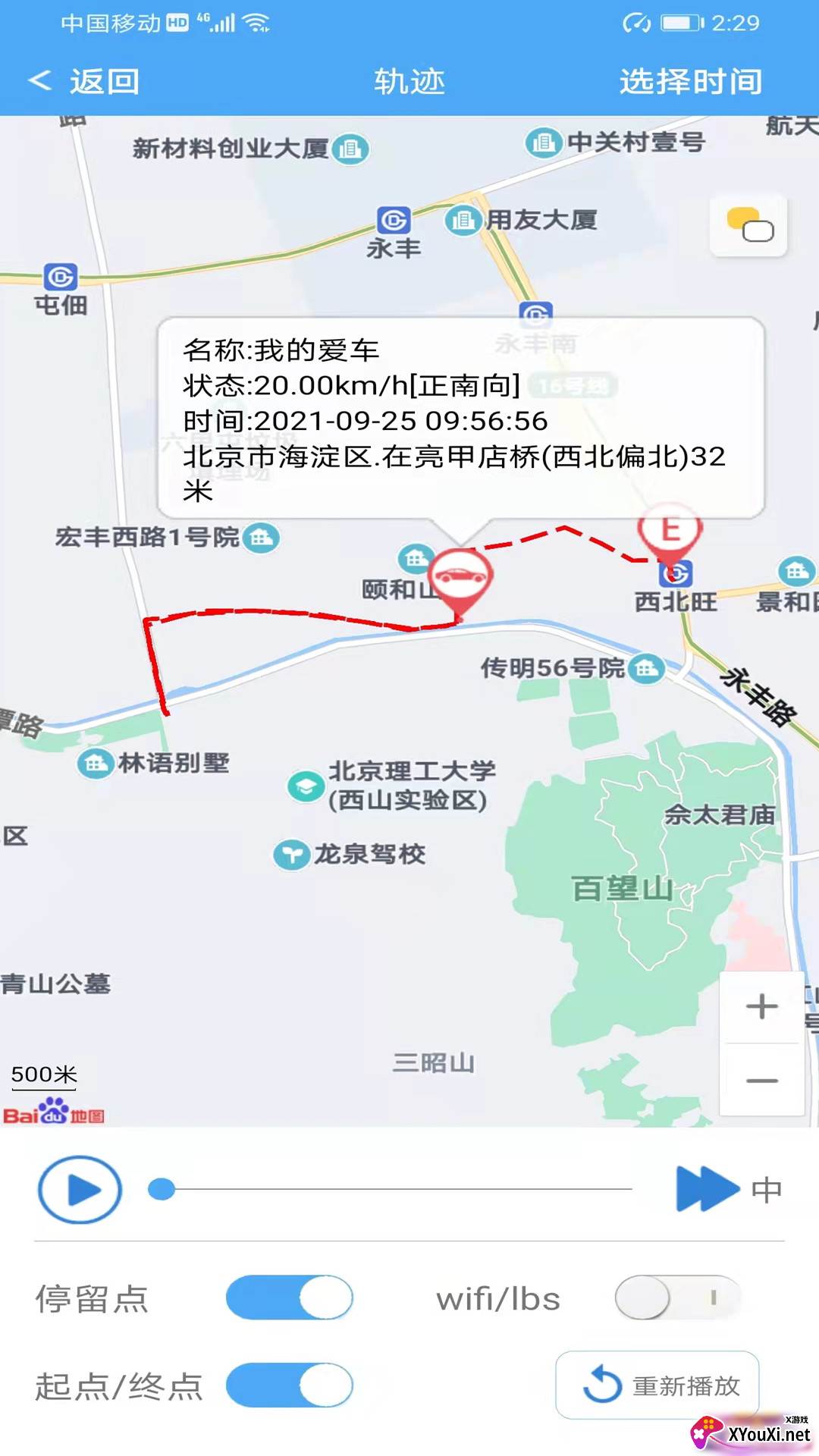Disable the 起点/终点 switch
This screenshot has height=1456, width=819.
(290, 1385)
